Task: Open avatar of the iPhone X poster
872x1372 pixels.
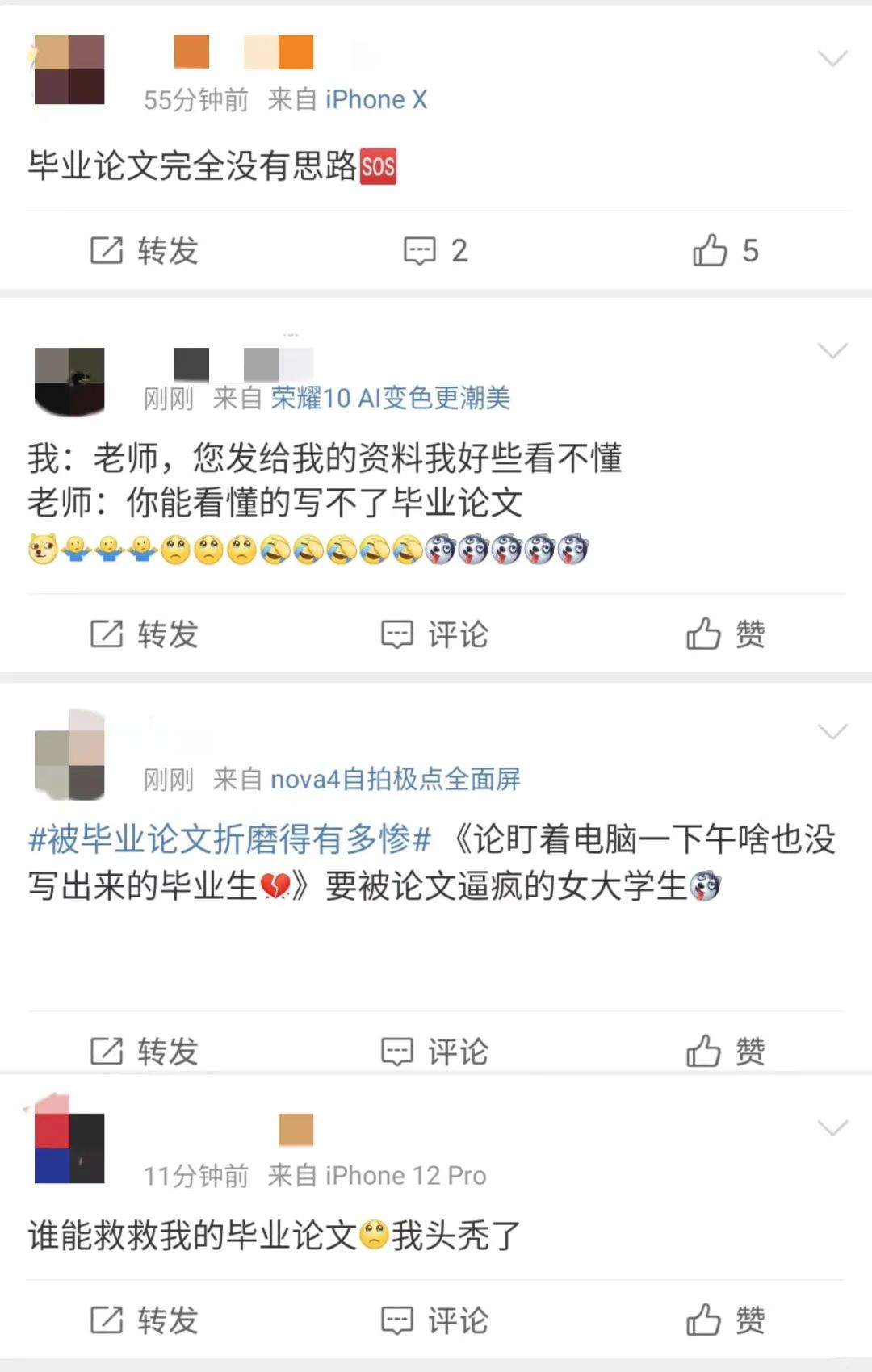Action: pyautogui.click(x=69, y=69)
